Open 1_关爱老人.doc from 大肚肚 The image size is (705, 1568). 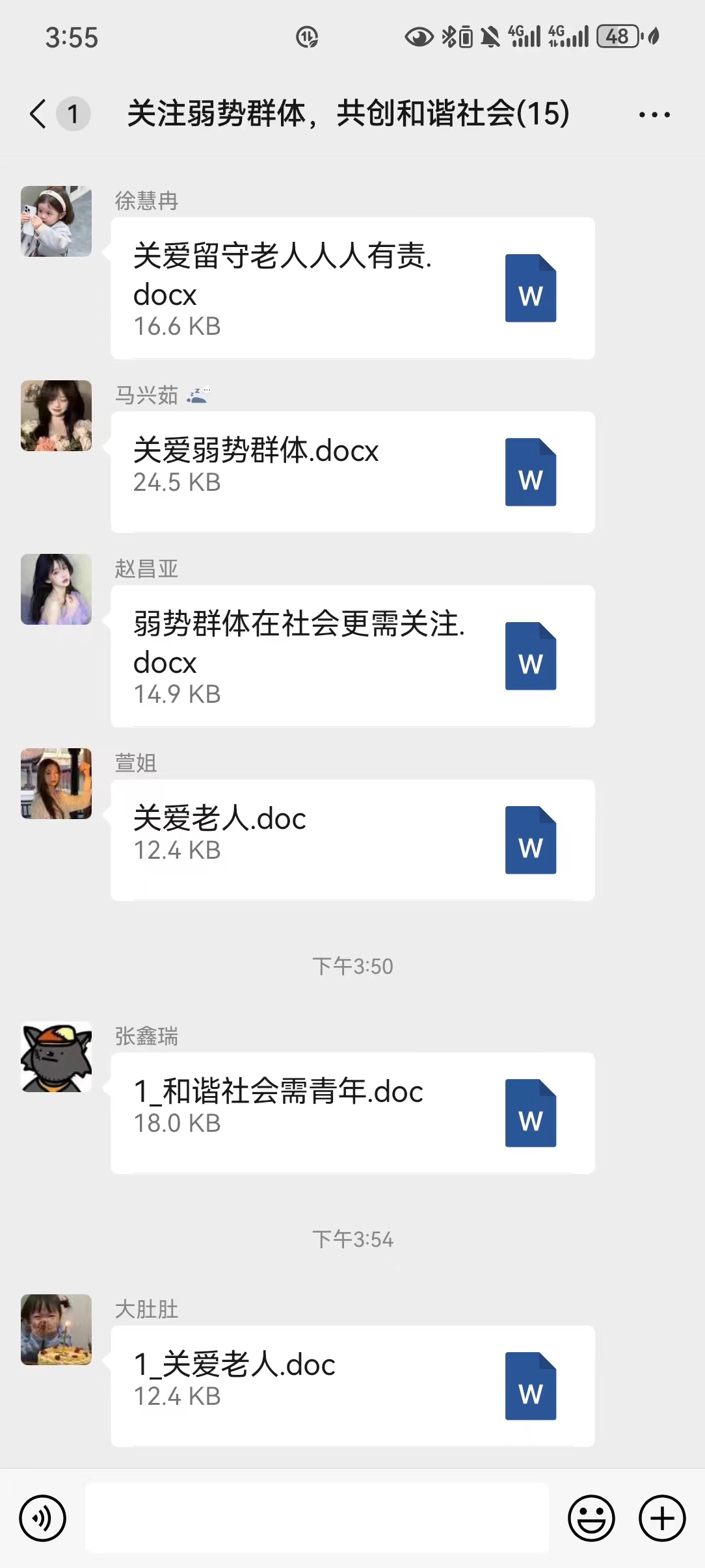[x=352, y=1386]
